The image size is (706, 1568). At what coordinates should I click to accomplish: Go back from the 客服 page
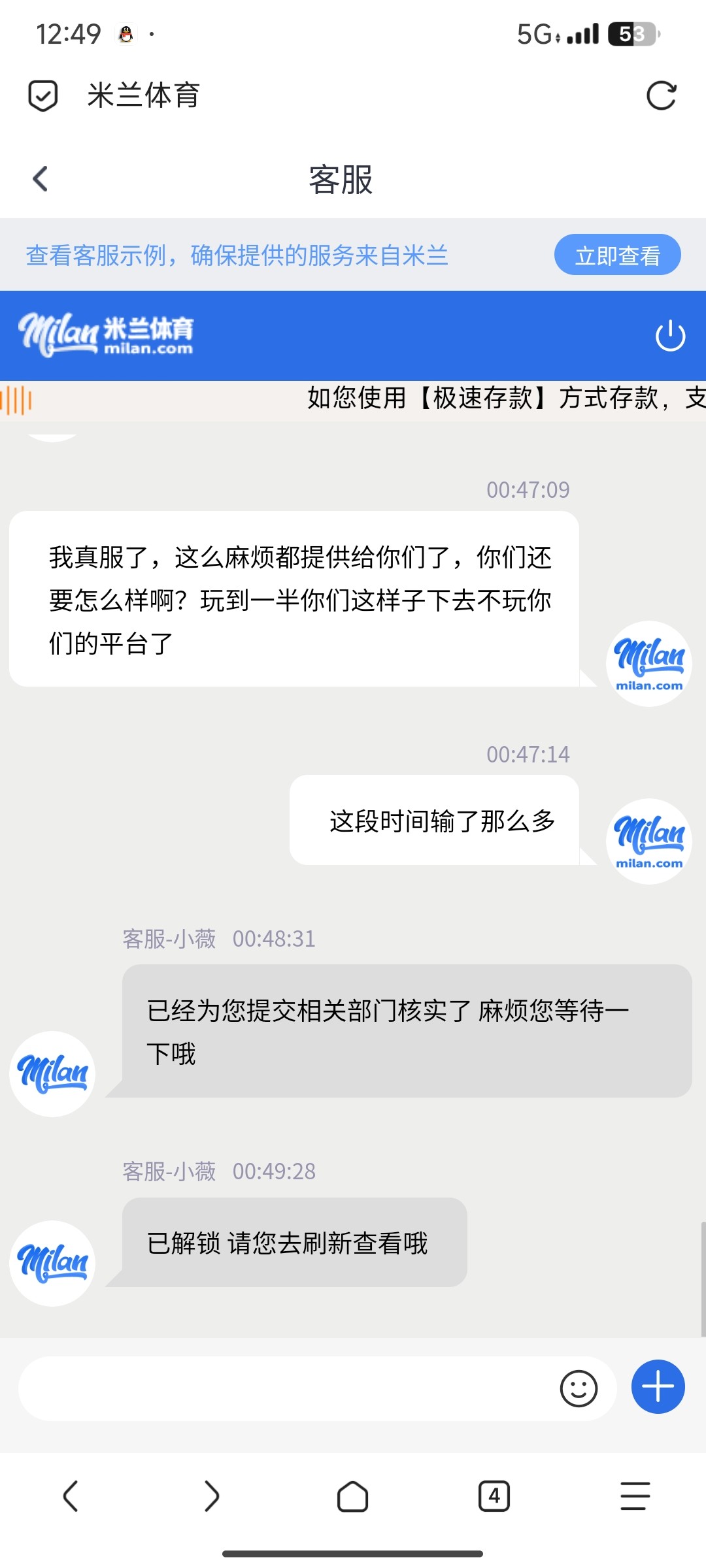41,179
